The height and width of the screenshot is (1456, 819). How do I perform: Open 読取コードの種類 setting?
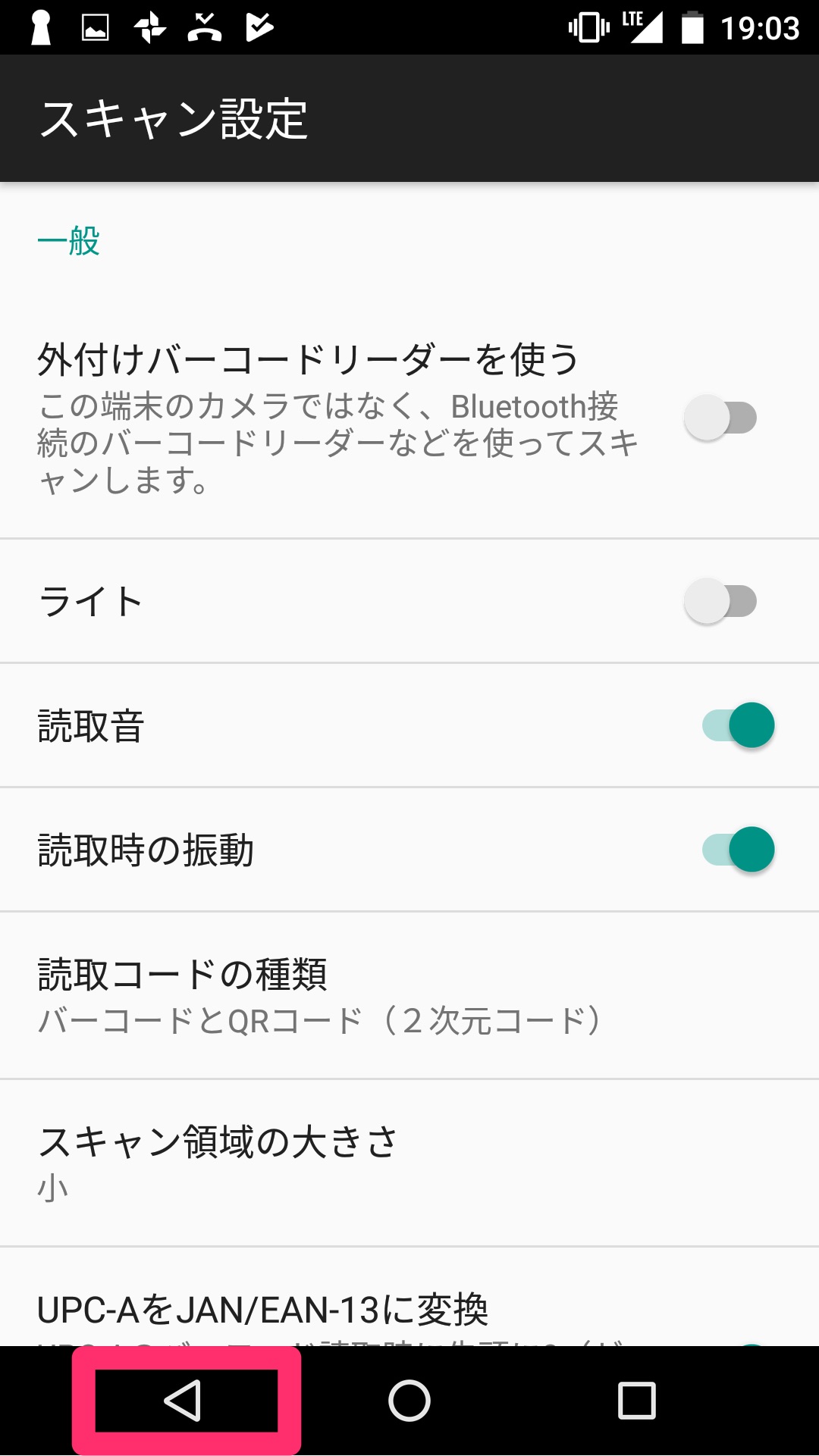[409, 996]
